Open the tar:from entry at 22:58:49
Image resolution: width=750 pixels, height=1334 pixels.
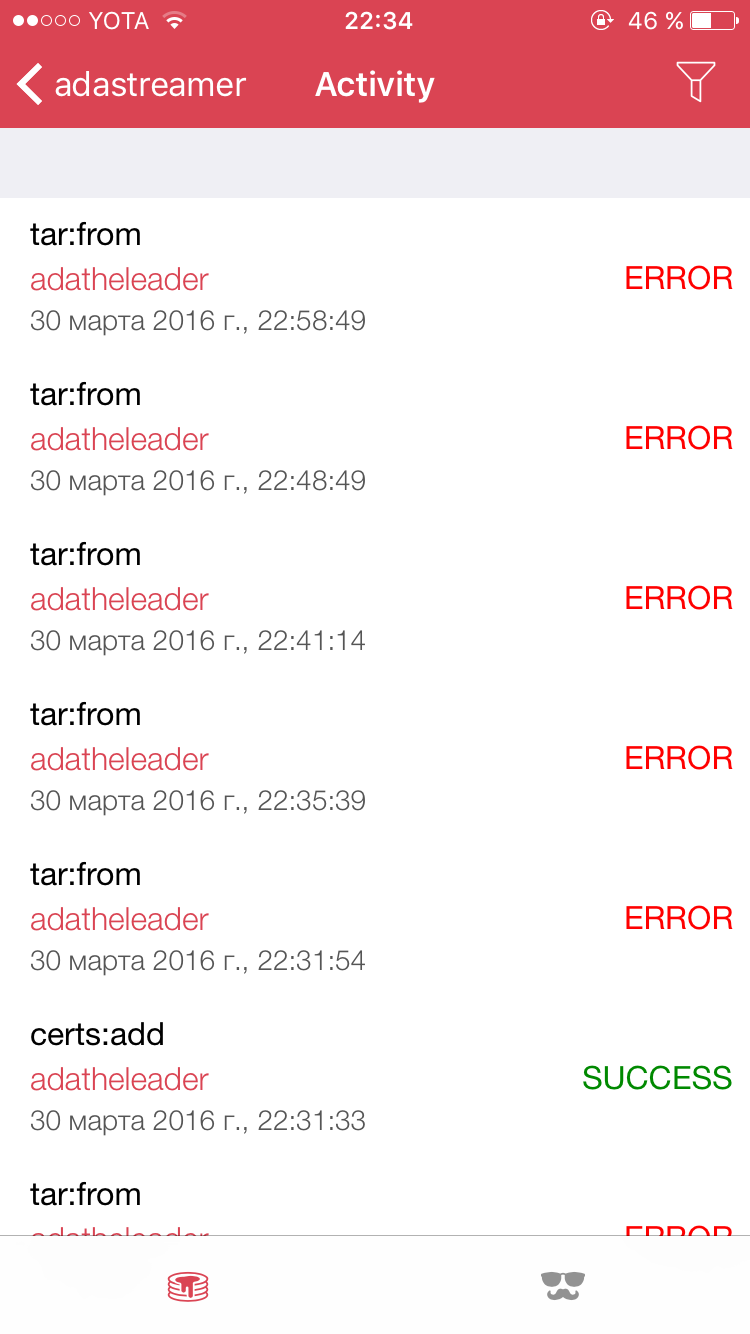pyautogui.click(x=375, y=278)
